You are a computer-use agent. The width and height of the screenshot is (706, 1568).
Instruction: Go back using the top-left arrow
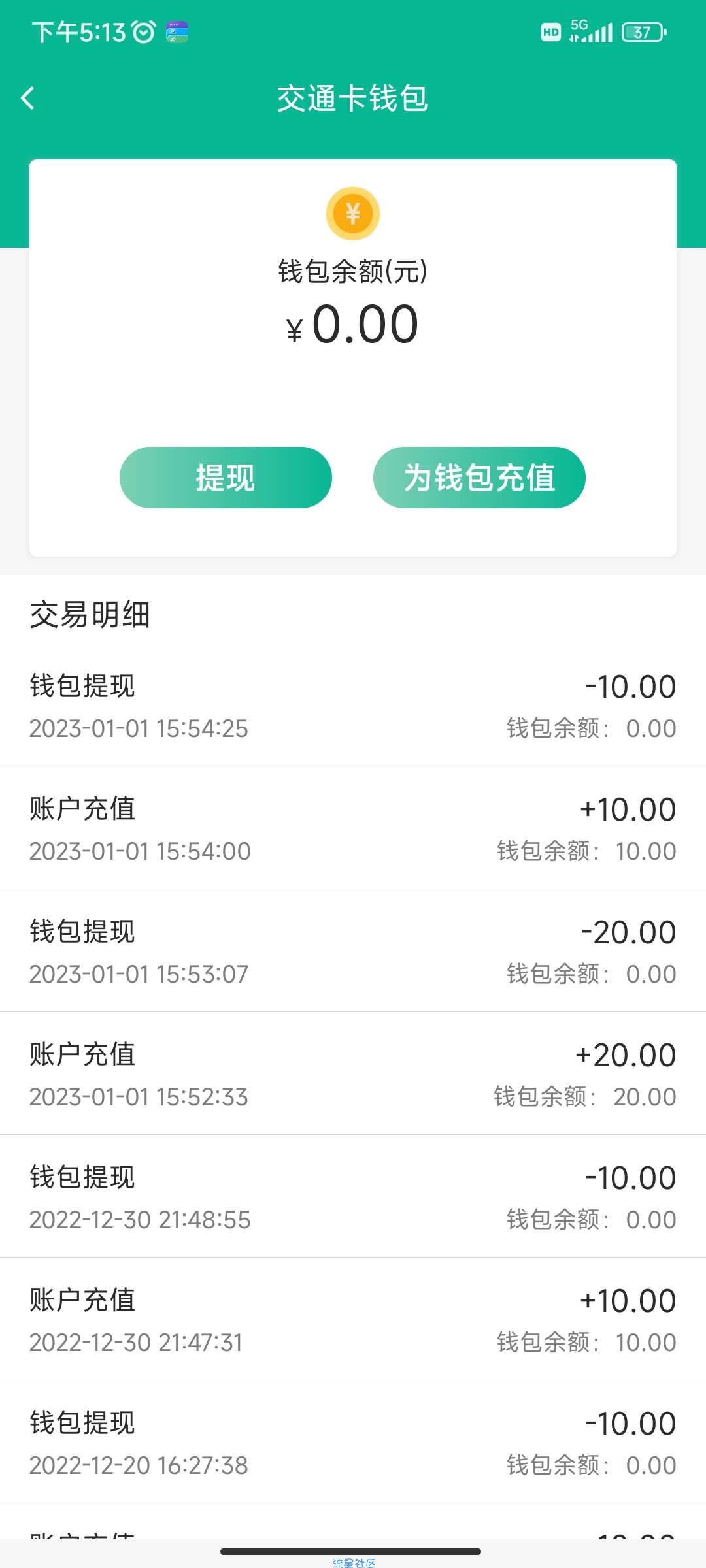[27, 99]
